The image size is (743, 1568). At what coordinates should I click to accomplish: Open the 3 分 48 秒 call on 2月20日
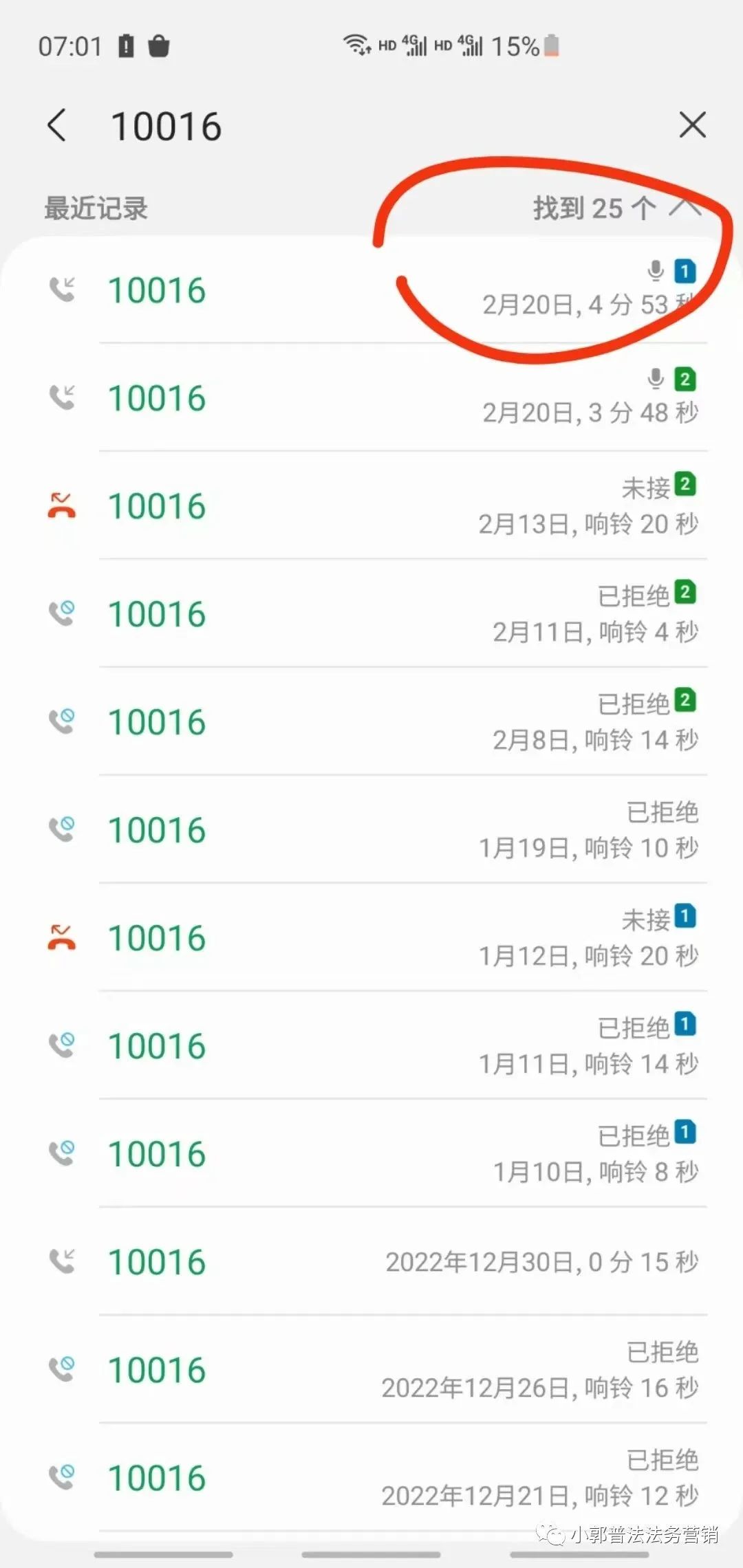click(x=371, y=398)
